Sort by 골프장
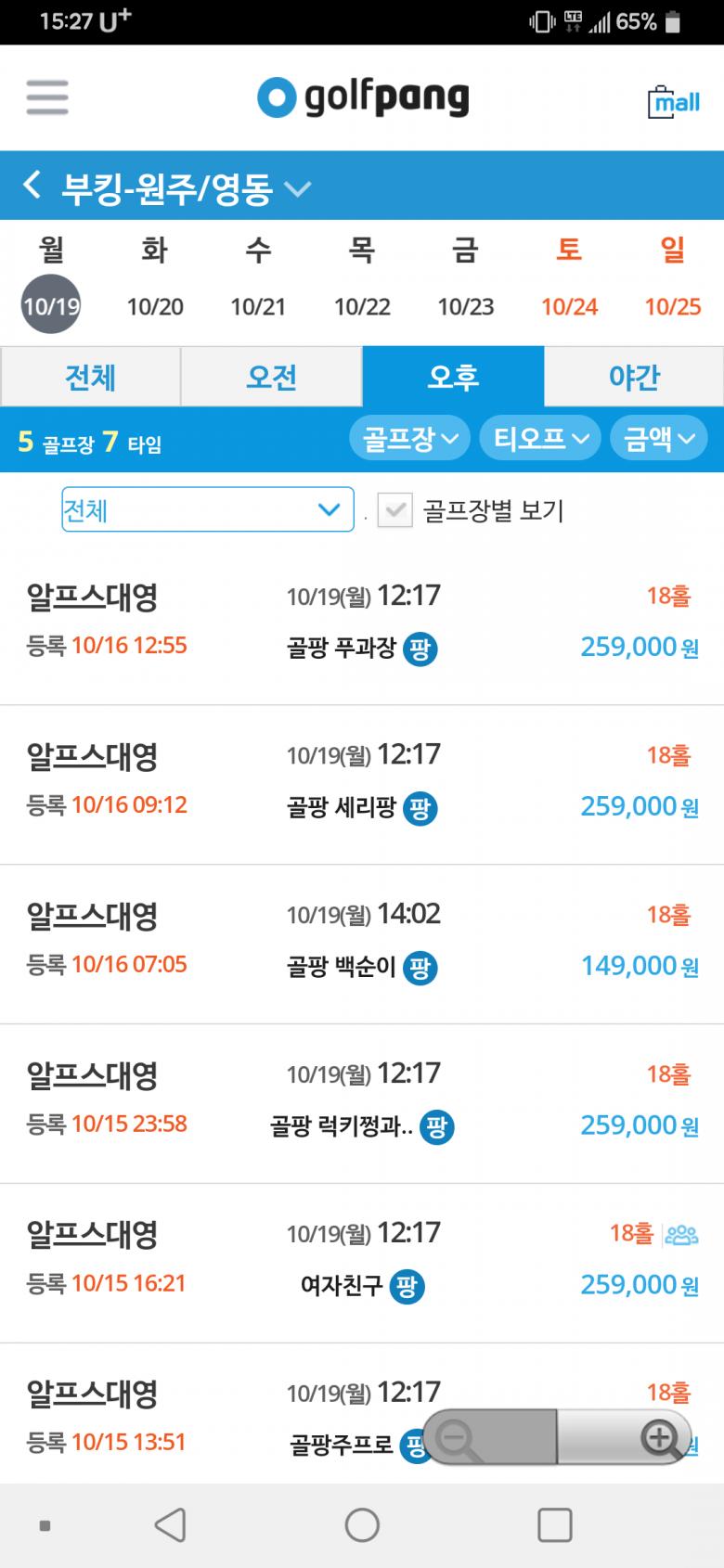Screen dimensions: 724x1568 [x=409, y=439]
